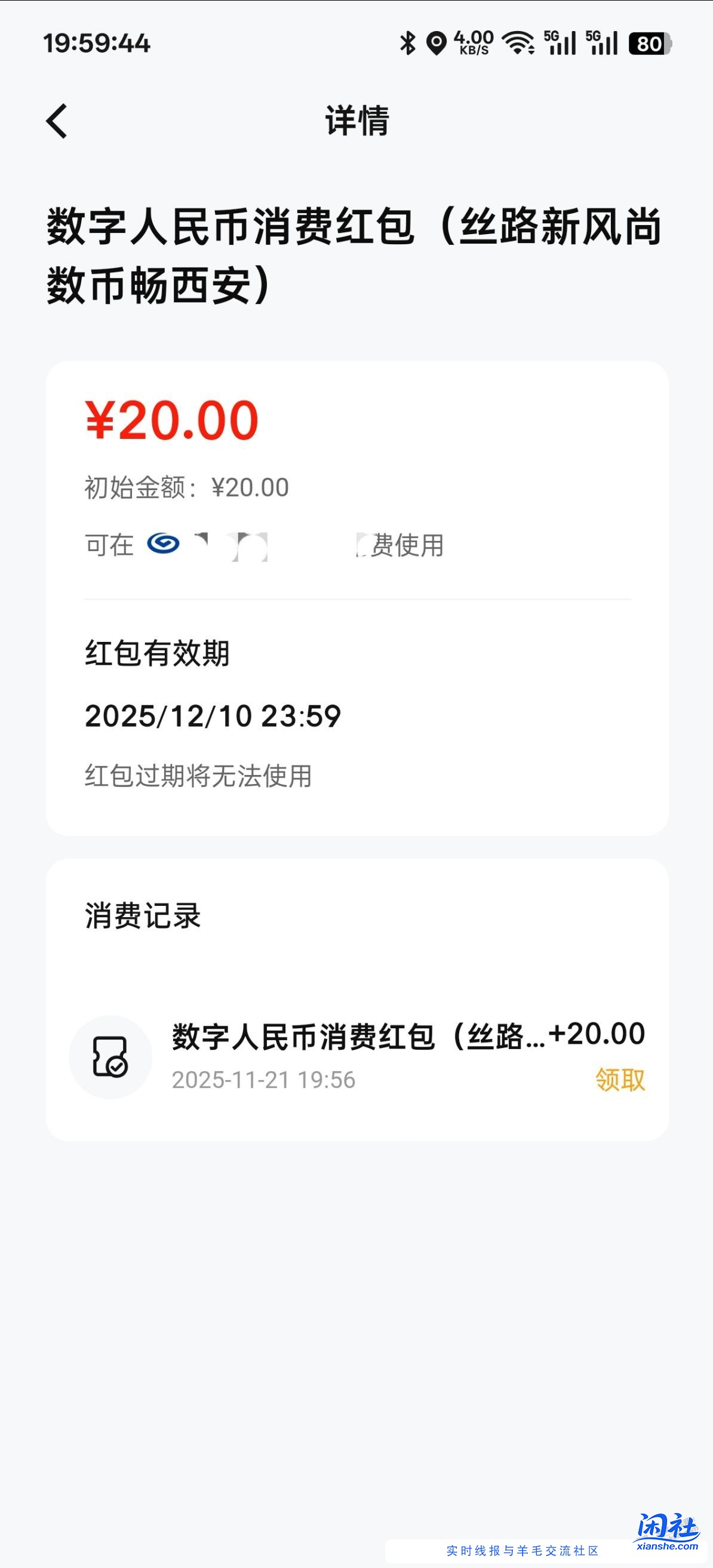This screenshot has height=1568, width=713.
Task: Tap the expiry date 2025/12/10 23:59
Action: (x=213, y=717)
